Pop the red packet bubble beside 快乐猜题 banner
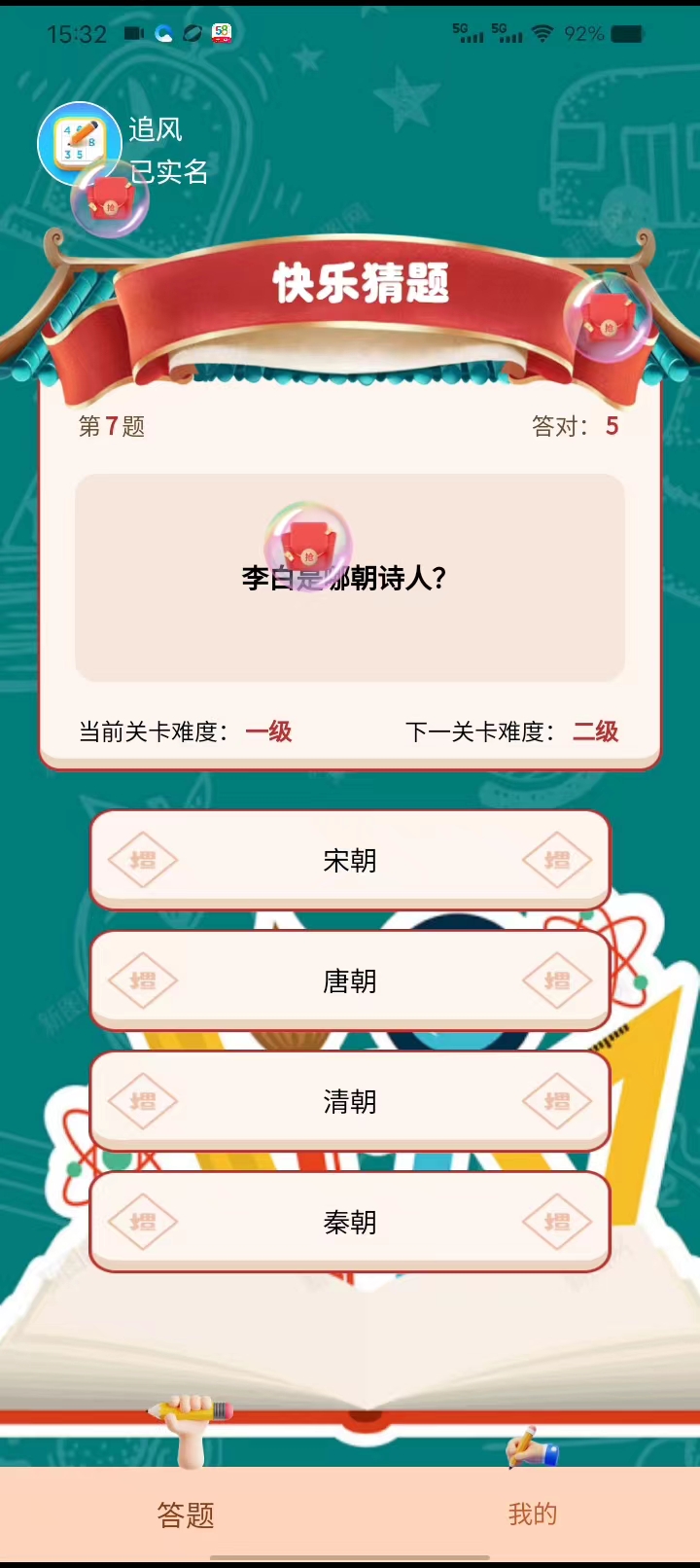The width and height of the screenshot is (700, 1568). (608, 317)
